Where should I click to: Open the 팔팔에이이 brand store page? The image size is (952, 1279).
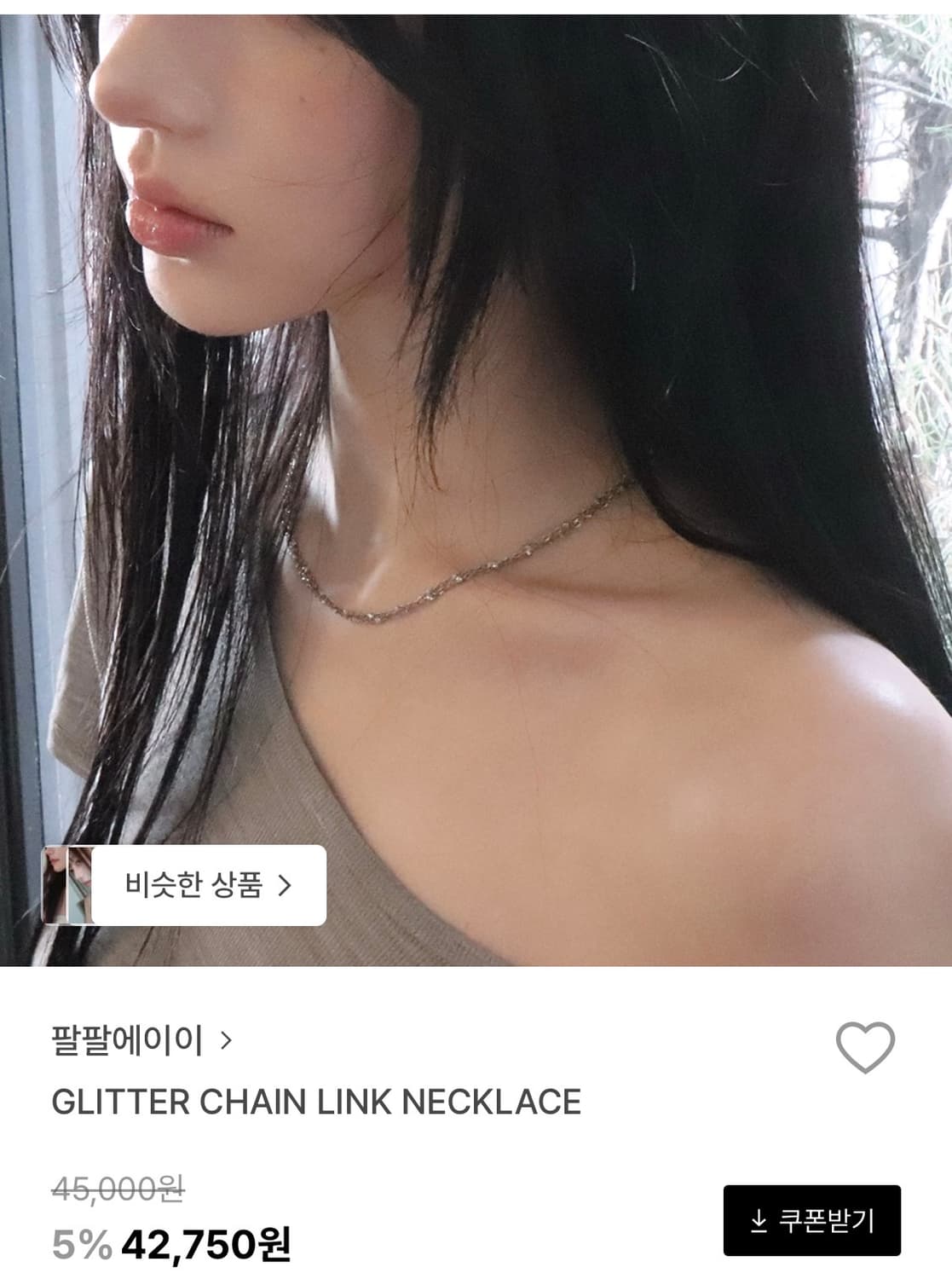(128, 1041)
